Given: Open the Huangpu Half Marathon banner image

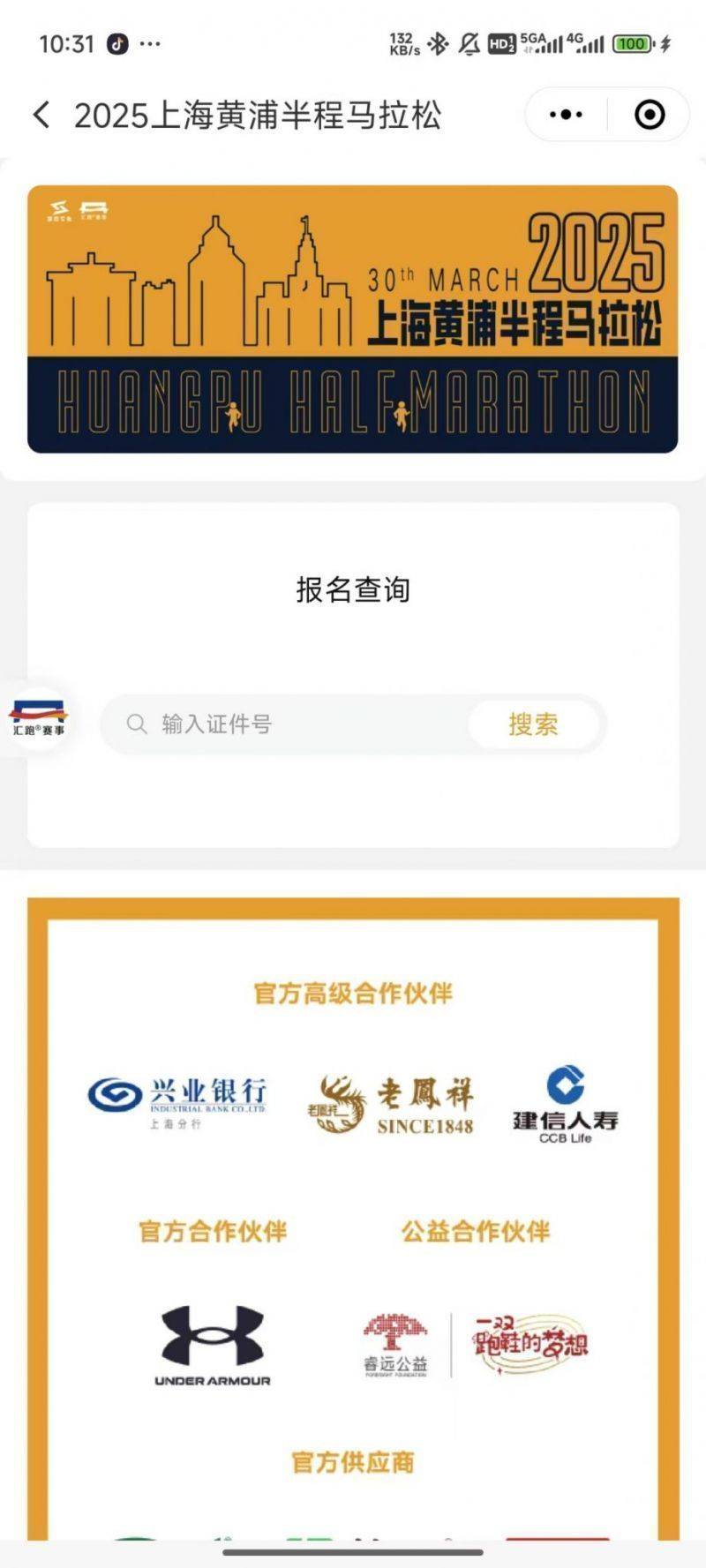Looking at the screenshot, I should [x=353, y=318].
